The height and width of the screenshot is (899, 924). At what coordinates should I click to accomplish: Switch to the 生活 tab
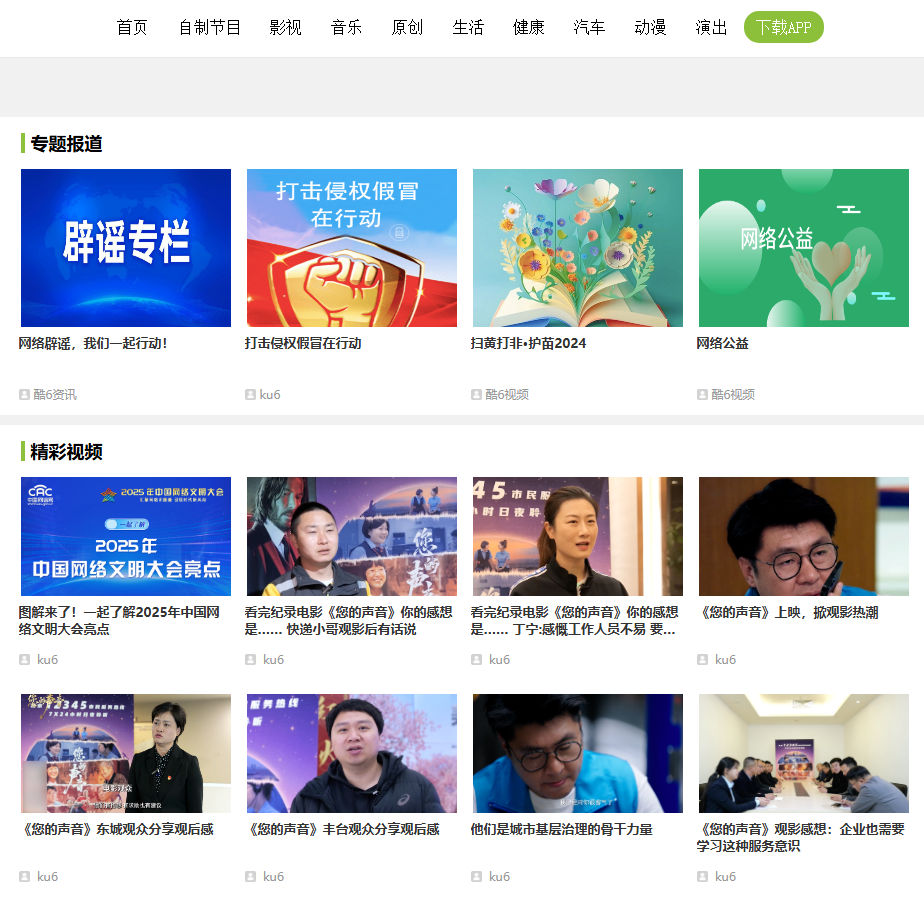[468, 27]
